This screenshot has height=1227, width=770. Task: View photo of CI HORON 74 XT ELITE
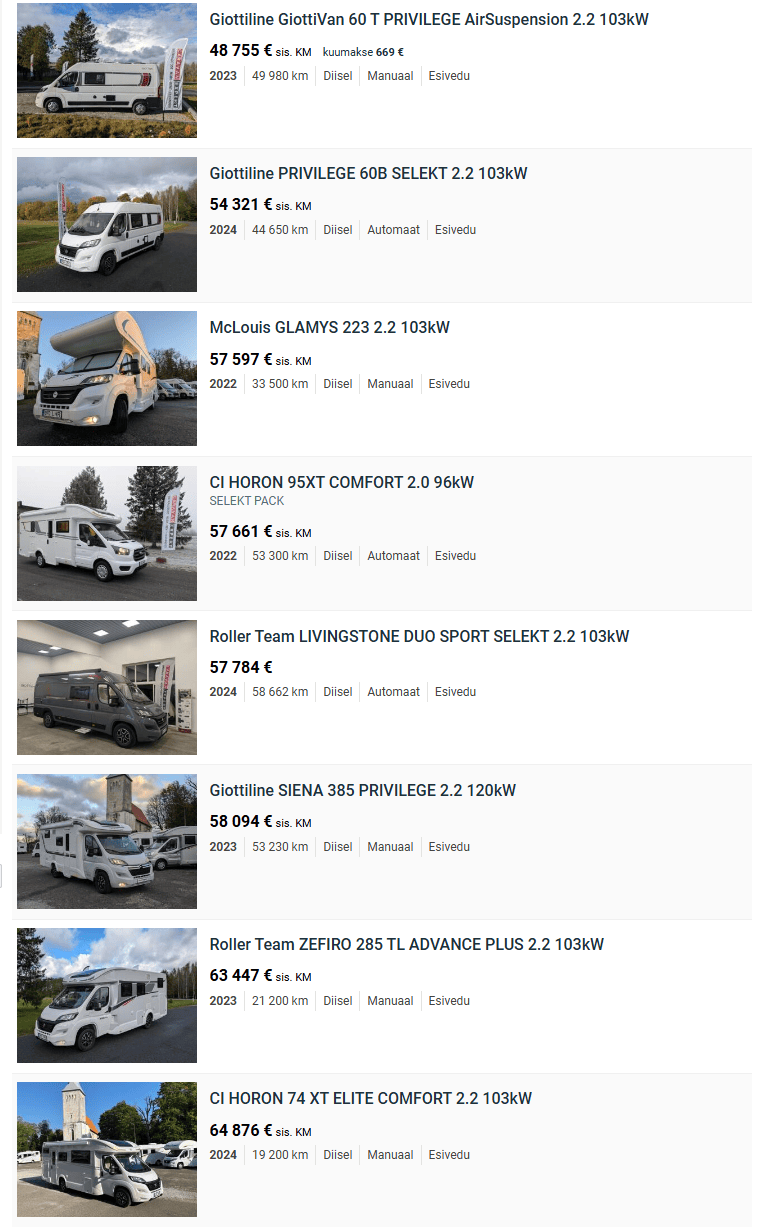pyautogui.click(x=107, y=1149)
